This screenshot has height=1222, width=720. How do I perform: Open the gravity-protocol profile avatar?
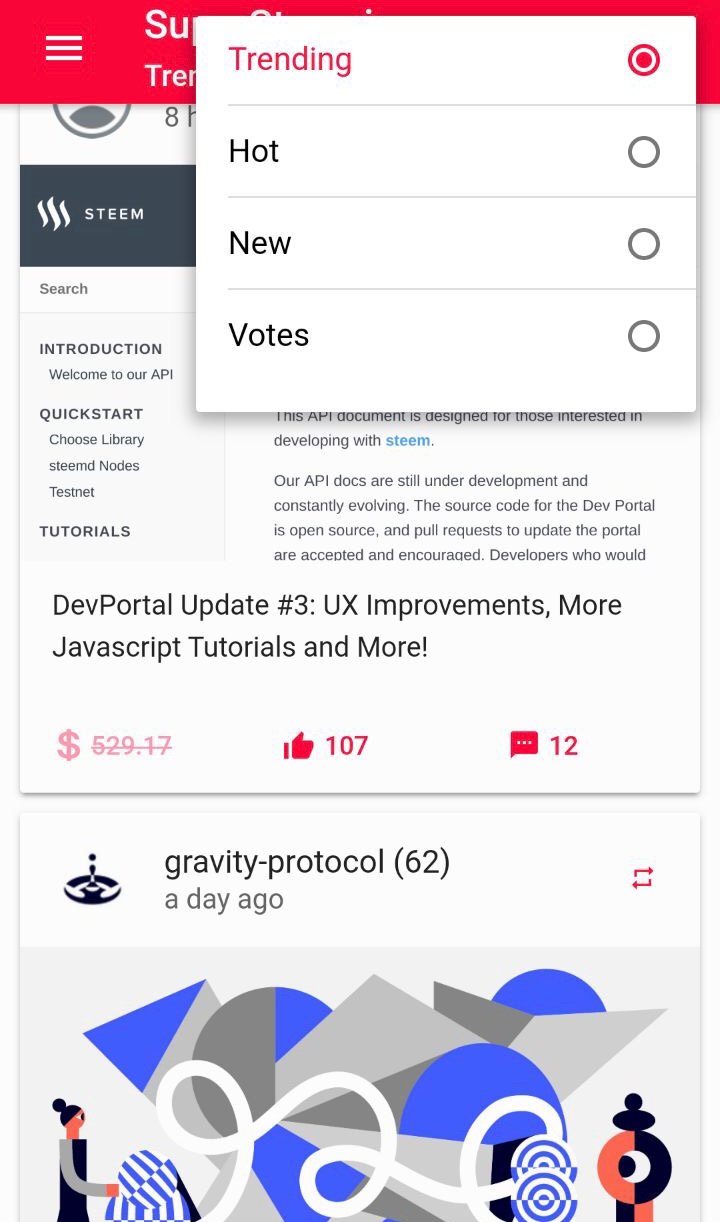[x=93, y=879]
